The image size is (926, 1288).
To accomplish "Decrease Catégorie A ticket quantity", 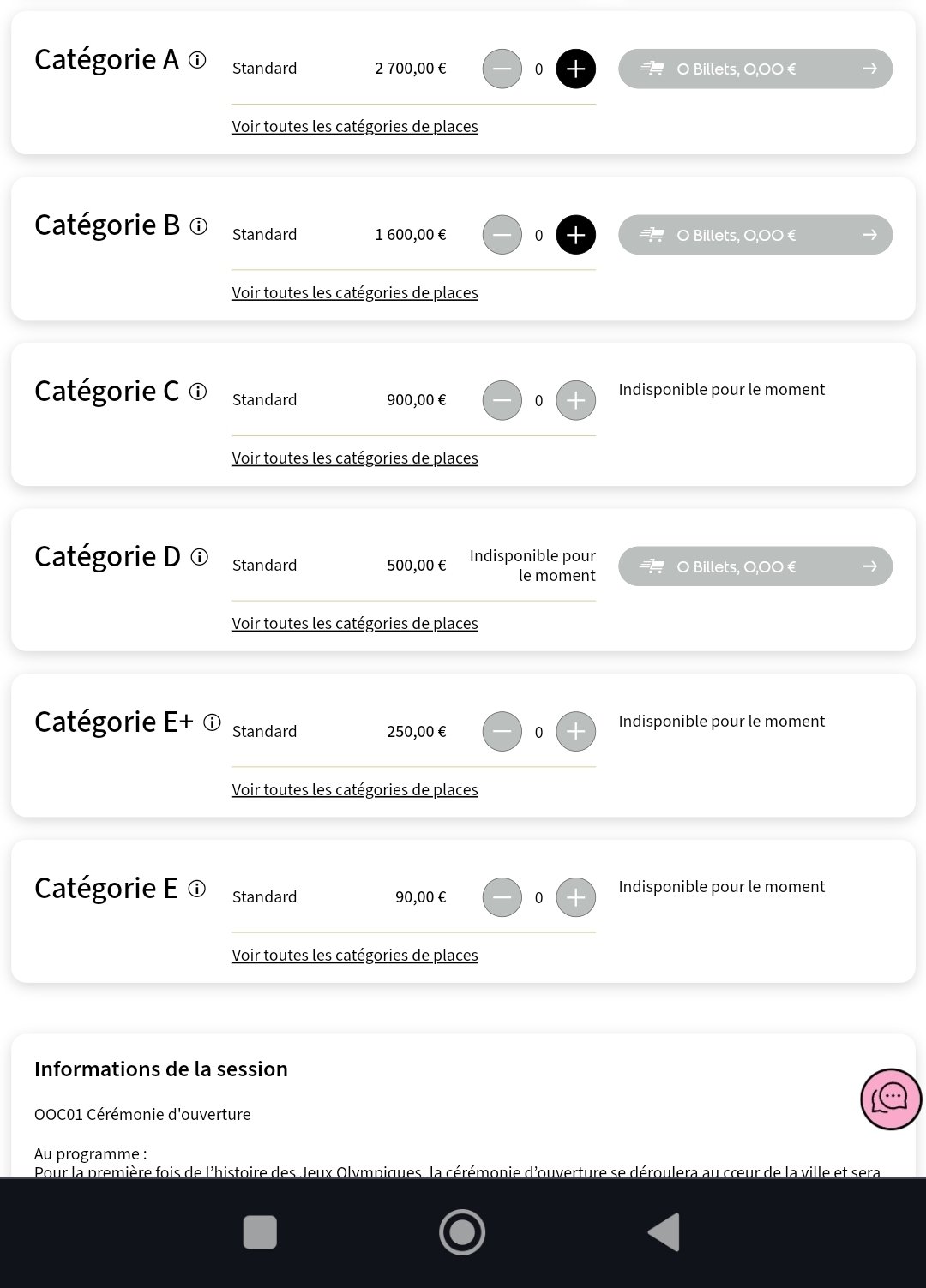I will pos(502,69).
